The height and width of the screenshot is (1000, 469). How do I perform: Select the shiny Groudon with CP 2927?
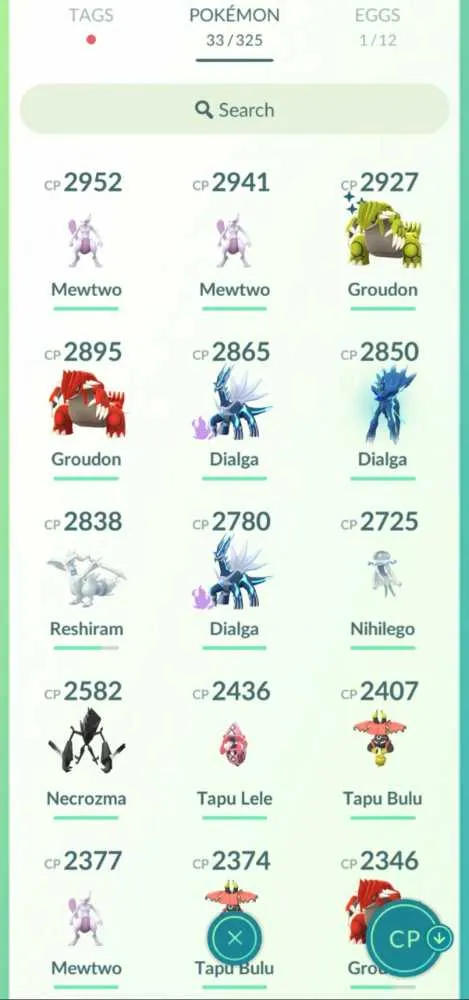383,241
